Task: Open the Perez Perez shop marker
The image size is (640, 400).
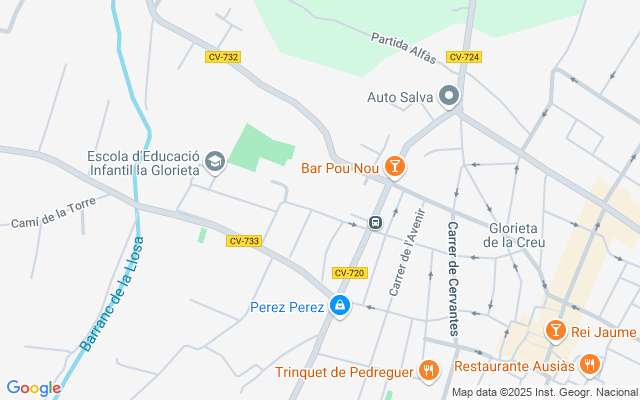Action: point(340,306)
